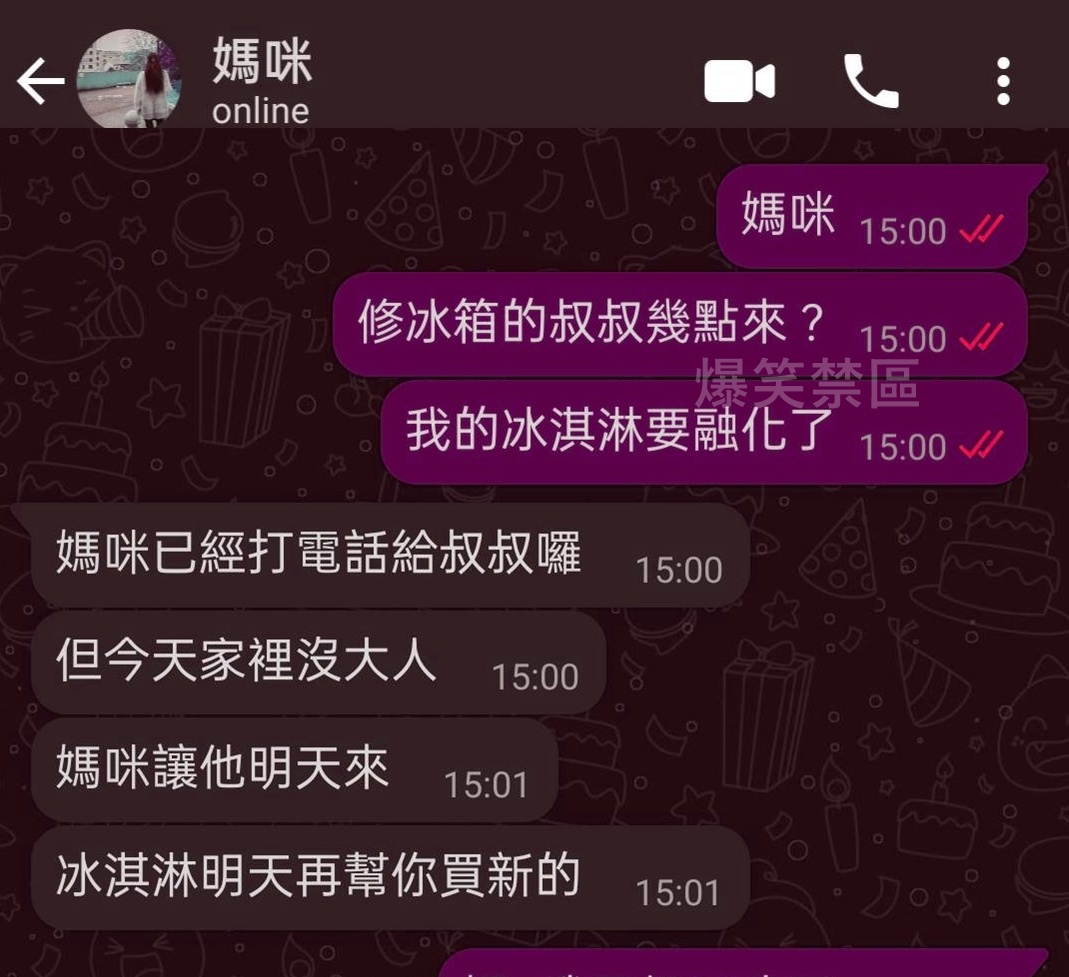Start a voice call with 媽咪
The height and width of the screenshot is (977, 1069).
[871, 82]
